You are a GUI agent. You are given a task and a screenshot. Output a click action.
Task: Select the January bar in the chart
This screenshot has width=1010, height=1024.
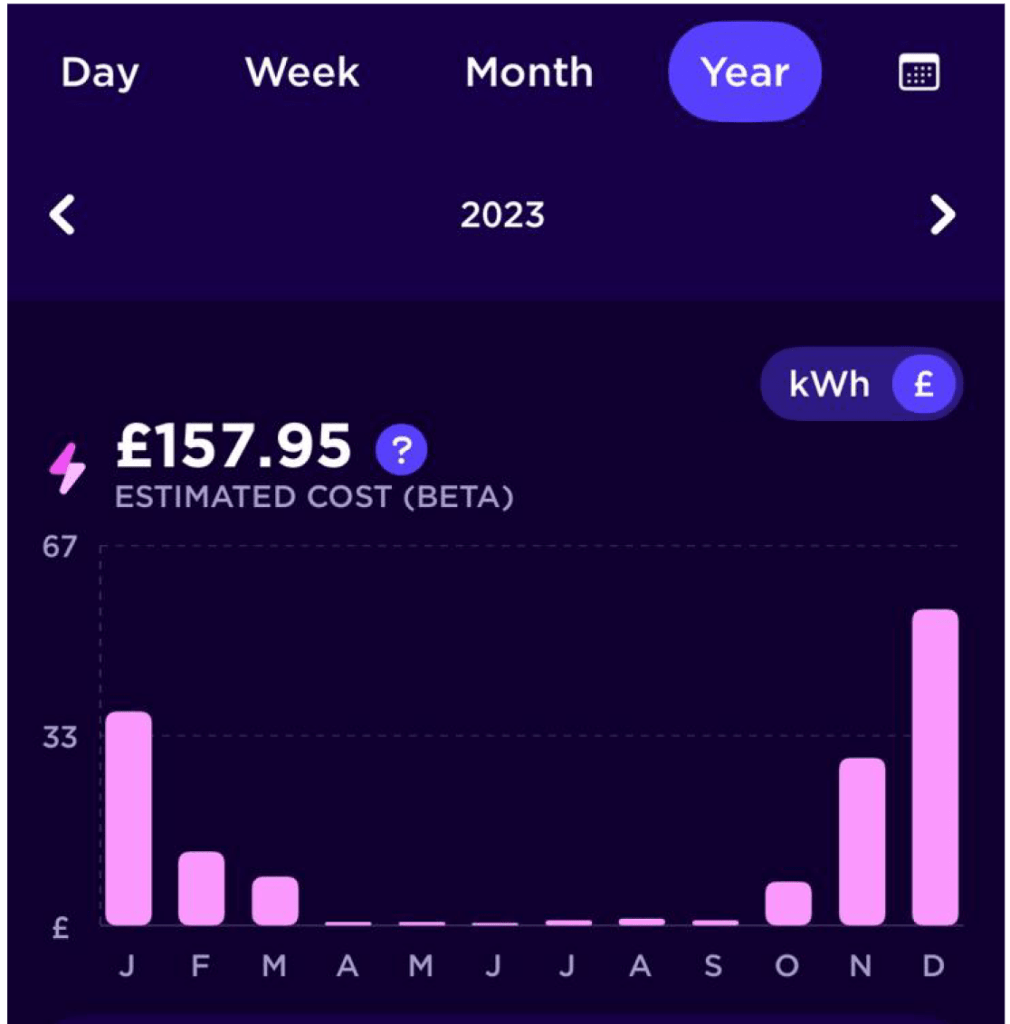pos(129,818)
